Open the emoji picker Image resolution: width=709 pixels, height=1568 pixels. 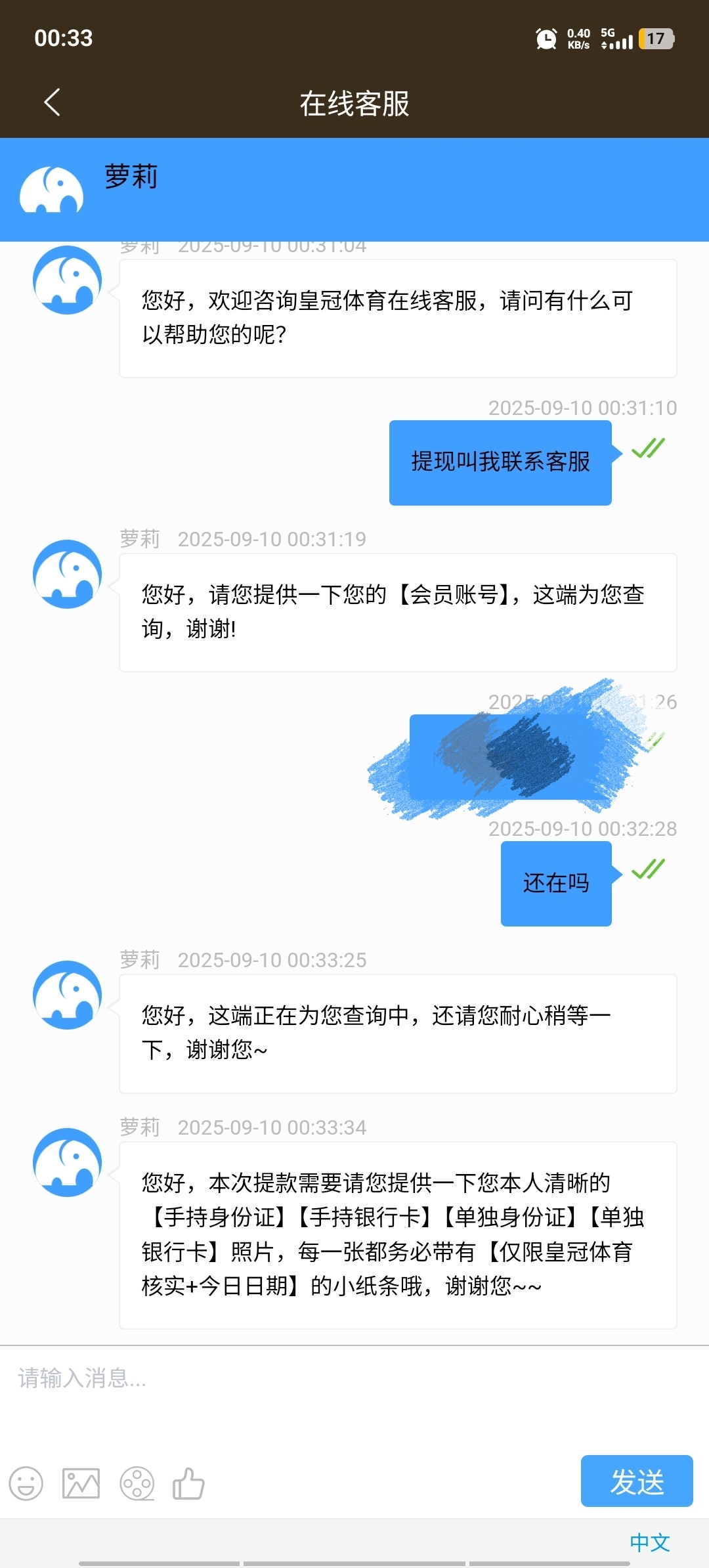point(26,1483)
